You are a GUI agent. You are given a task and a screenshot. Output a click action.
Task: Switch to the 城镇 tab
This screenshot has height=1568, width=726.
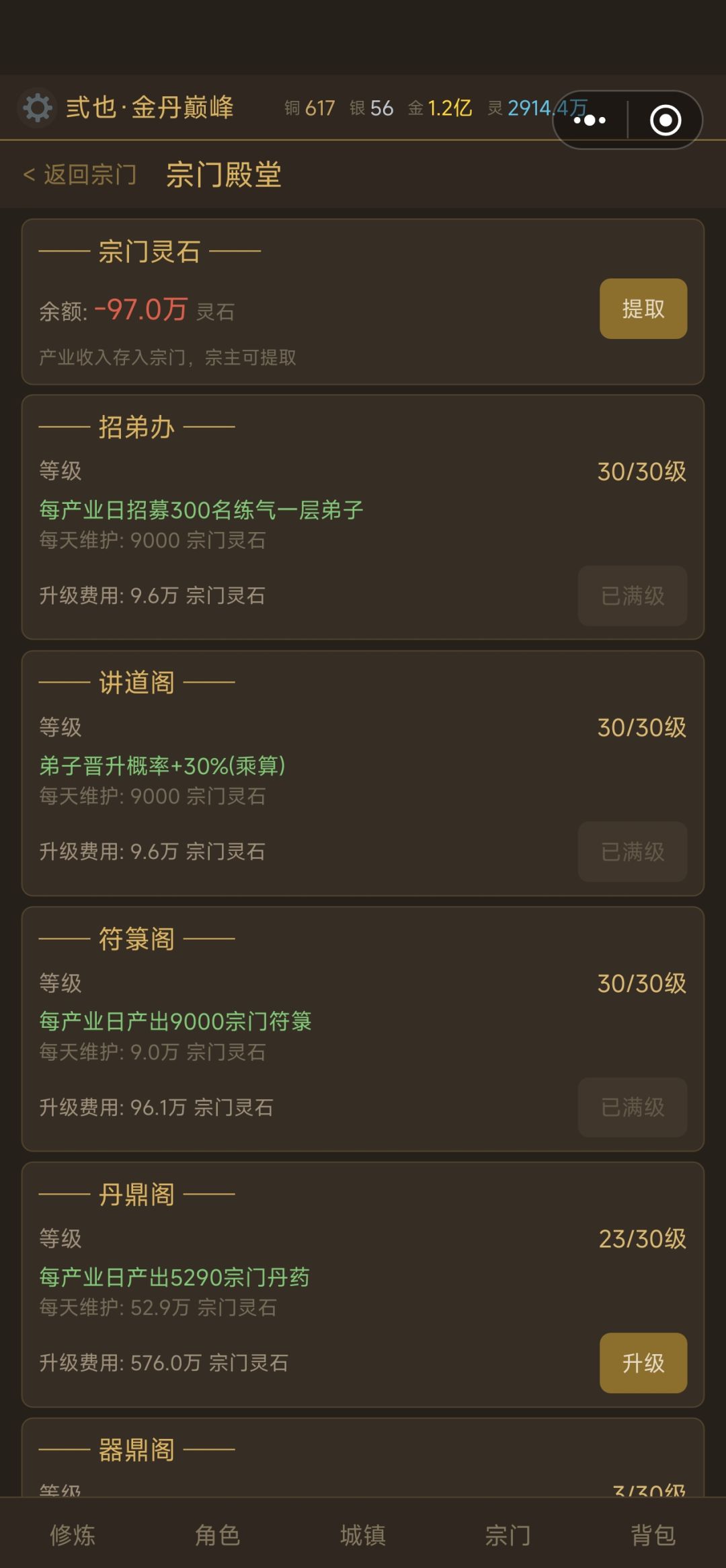click(x=363, y=1535)
